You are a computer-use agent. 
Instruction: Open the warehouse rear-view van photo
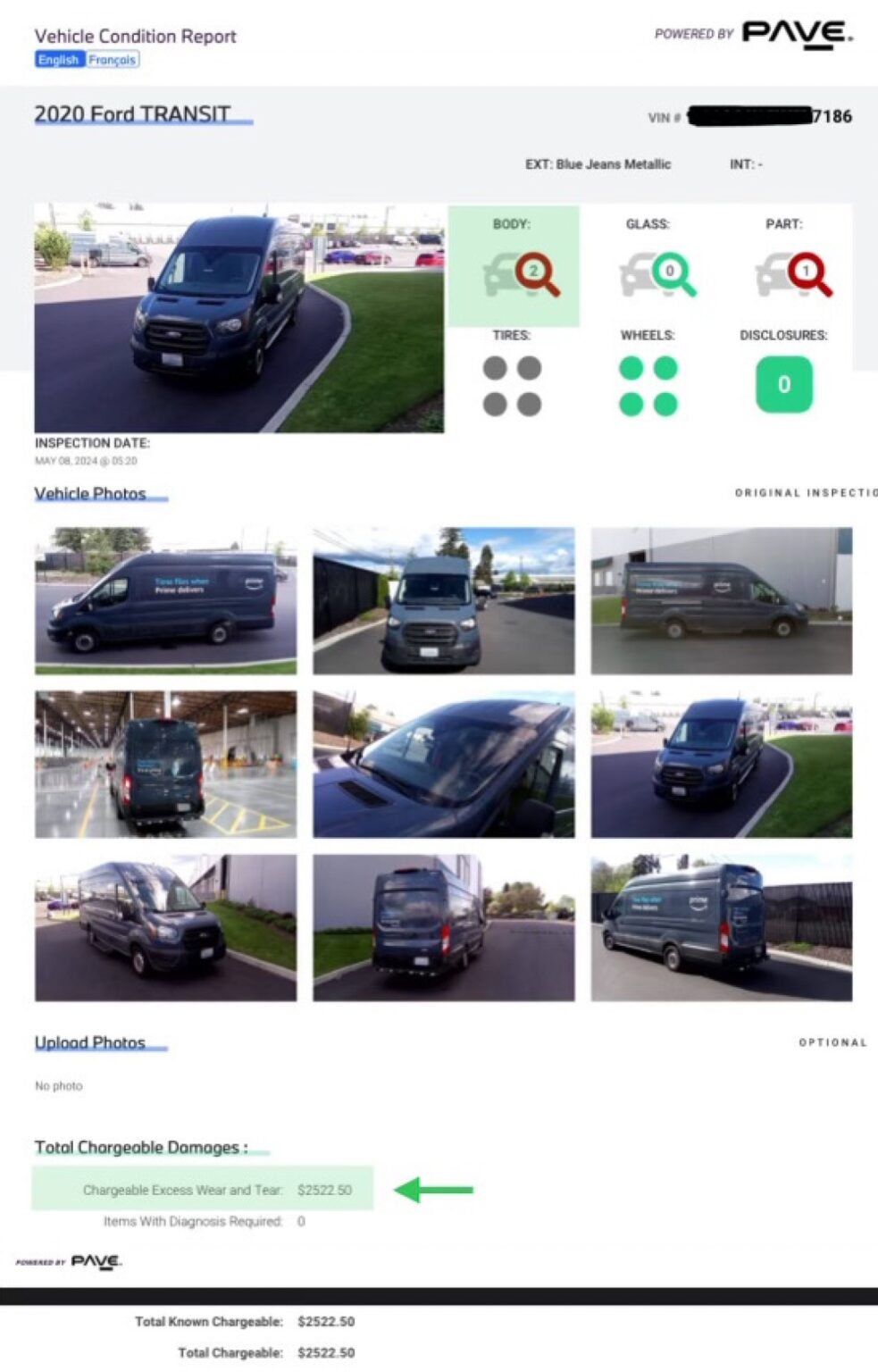click(163, 764)
